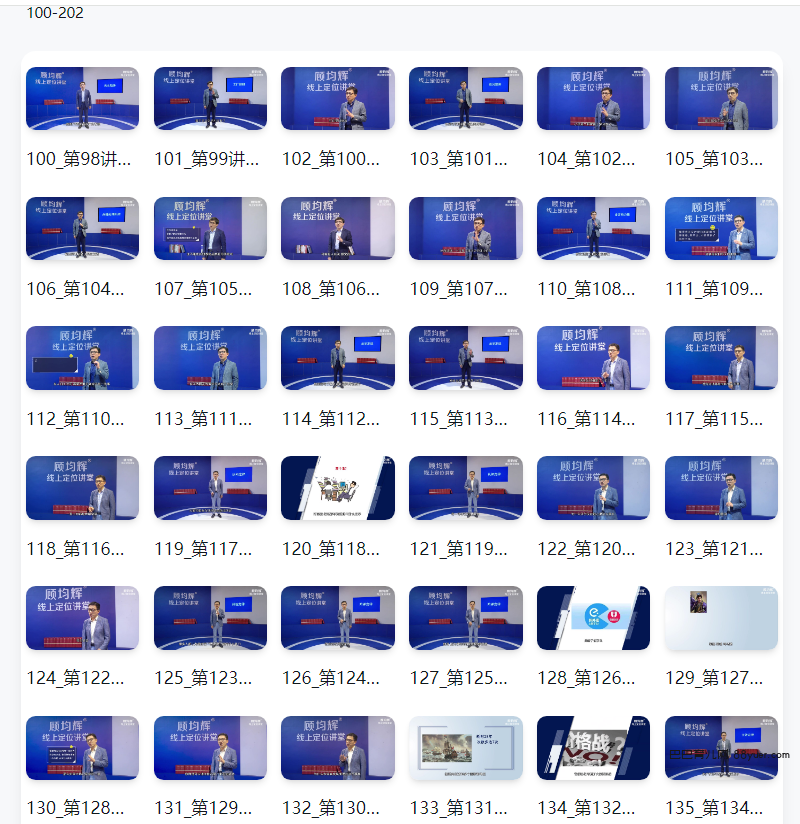Select the video 107_第105
This screenshot has width=800, height=824.
pyautogui.click(x=210, y=229)
